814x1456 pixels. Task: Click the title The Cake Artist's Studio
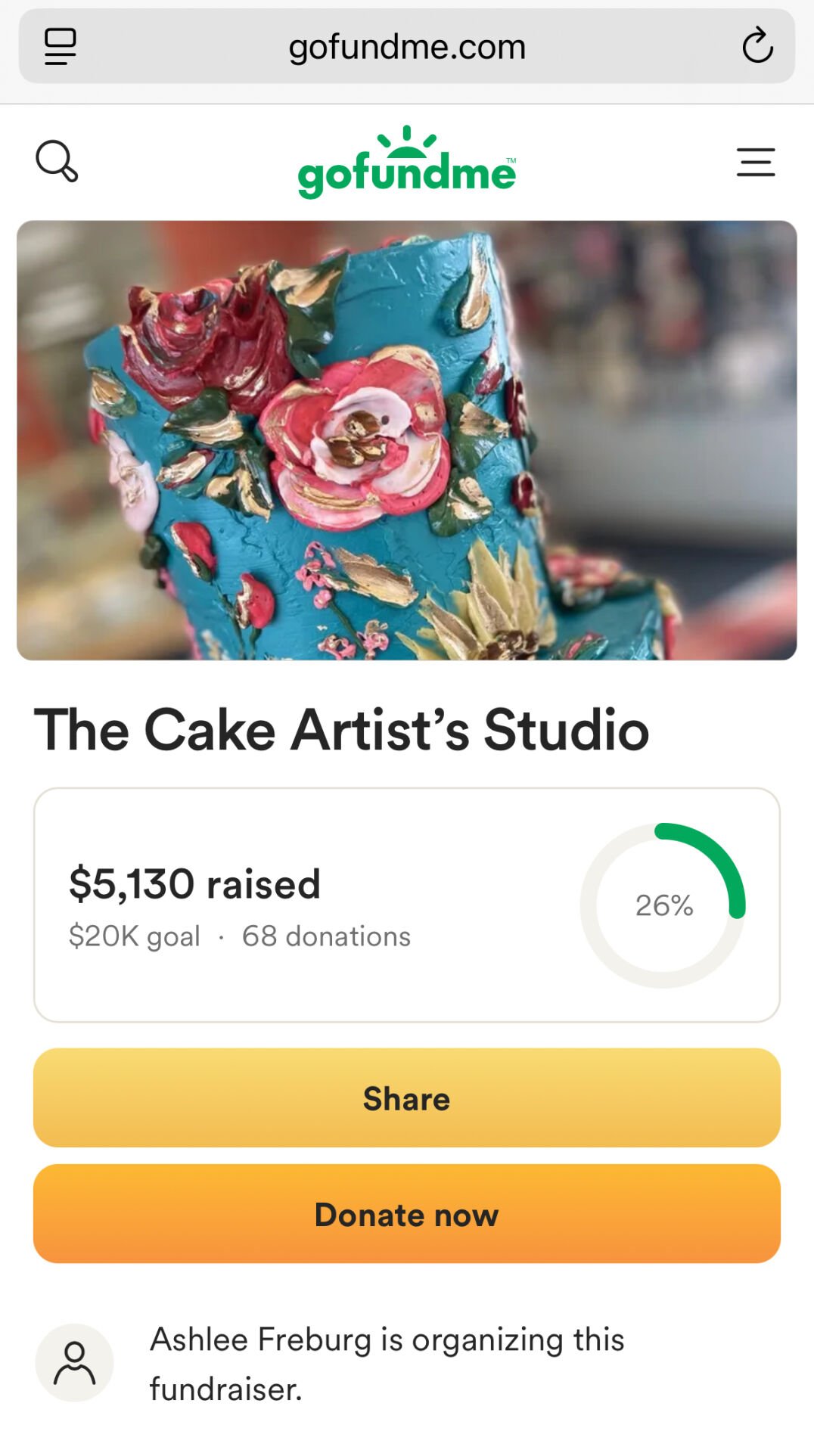coord(343,730)
